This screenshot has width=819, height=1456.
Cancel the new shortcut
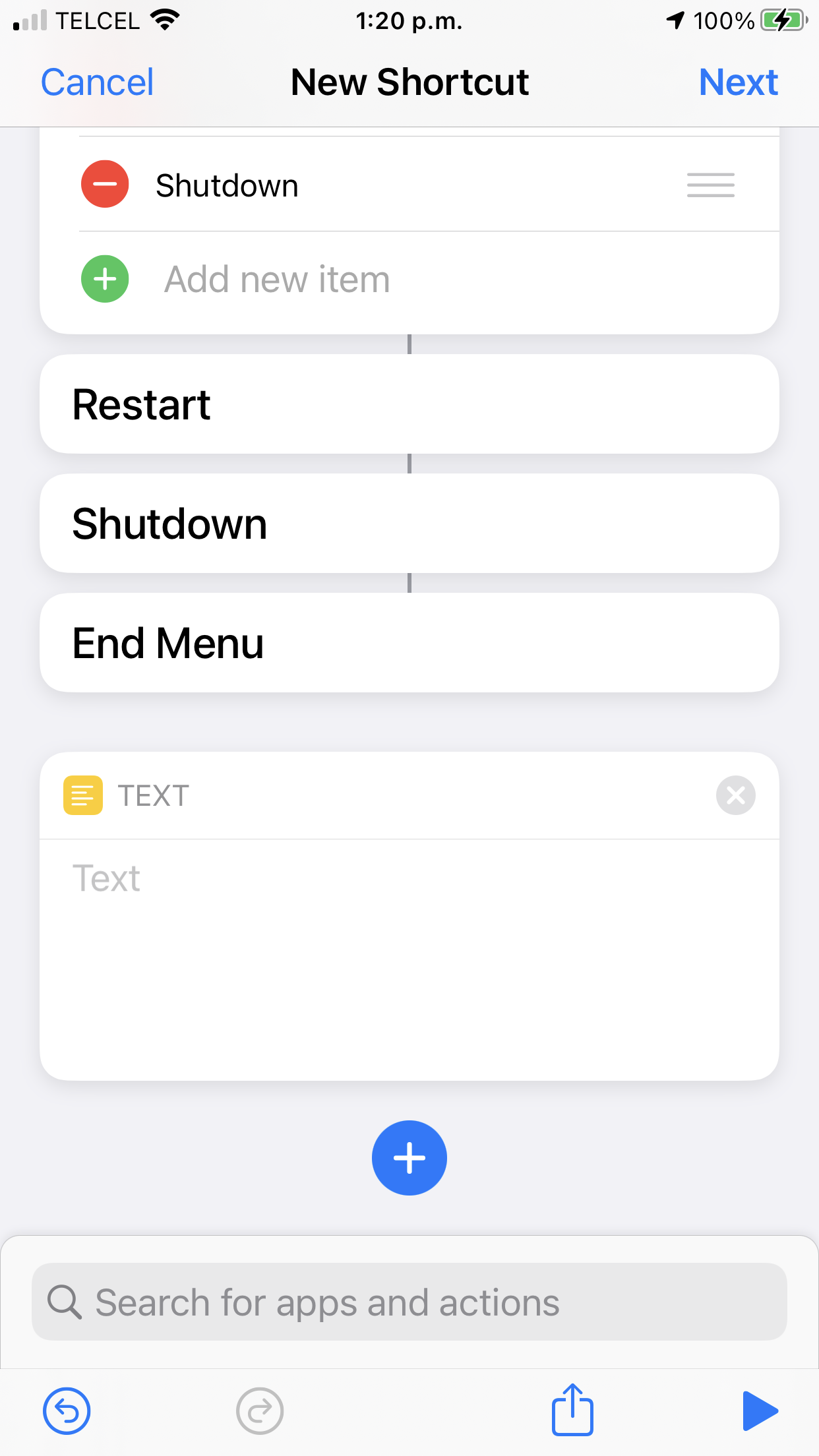pos(97,82)
